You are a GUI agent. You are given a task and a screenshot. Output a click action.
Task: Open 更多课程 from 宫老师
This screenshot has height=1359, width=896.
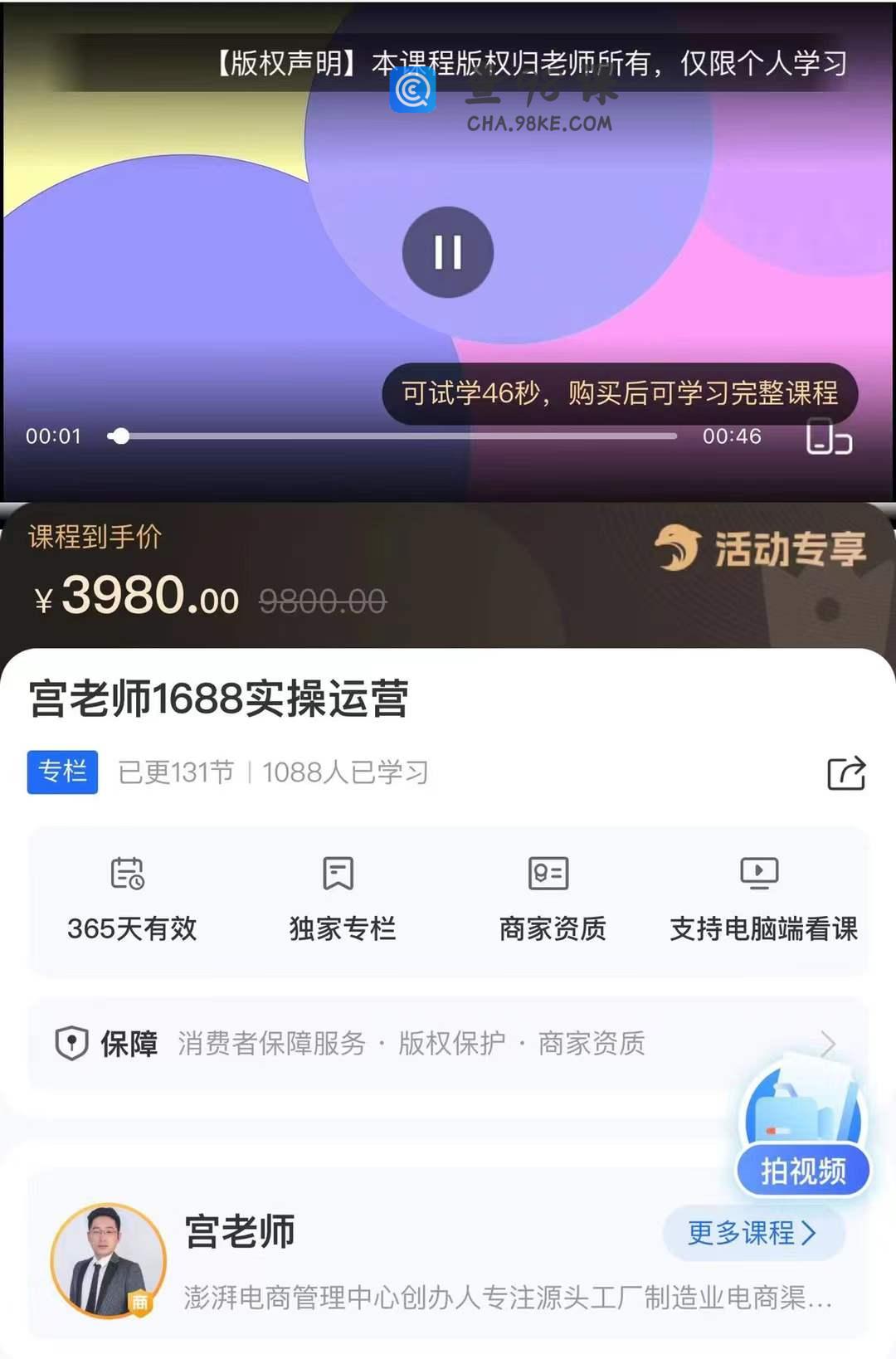tap(752, 1233)
